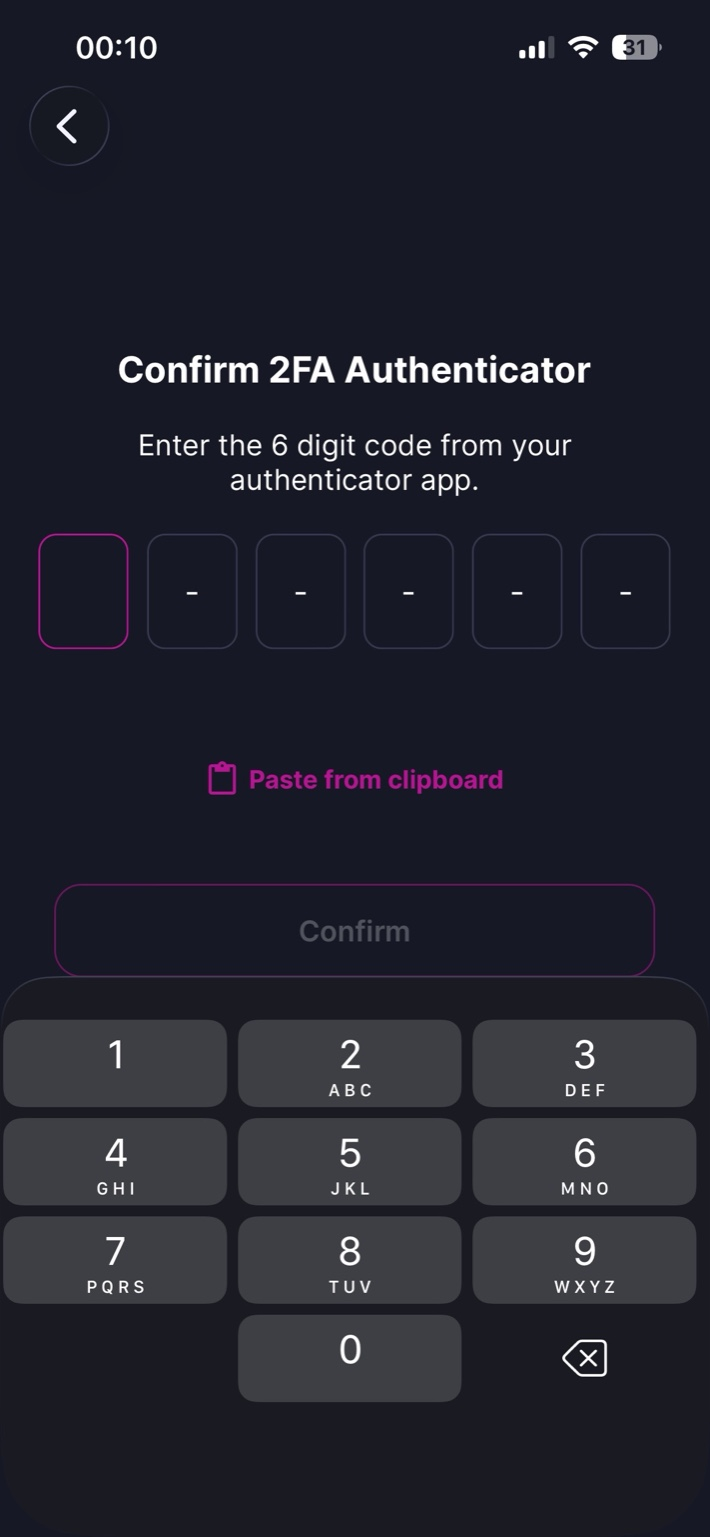Go back using the arrow button
Image resolution: width=710 pixels, height=1537 pixels.
[x=68, y=126]
